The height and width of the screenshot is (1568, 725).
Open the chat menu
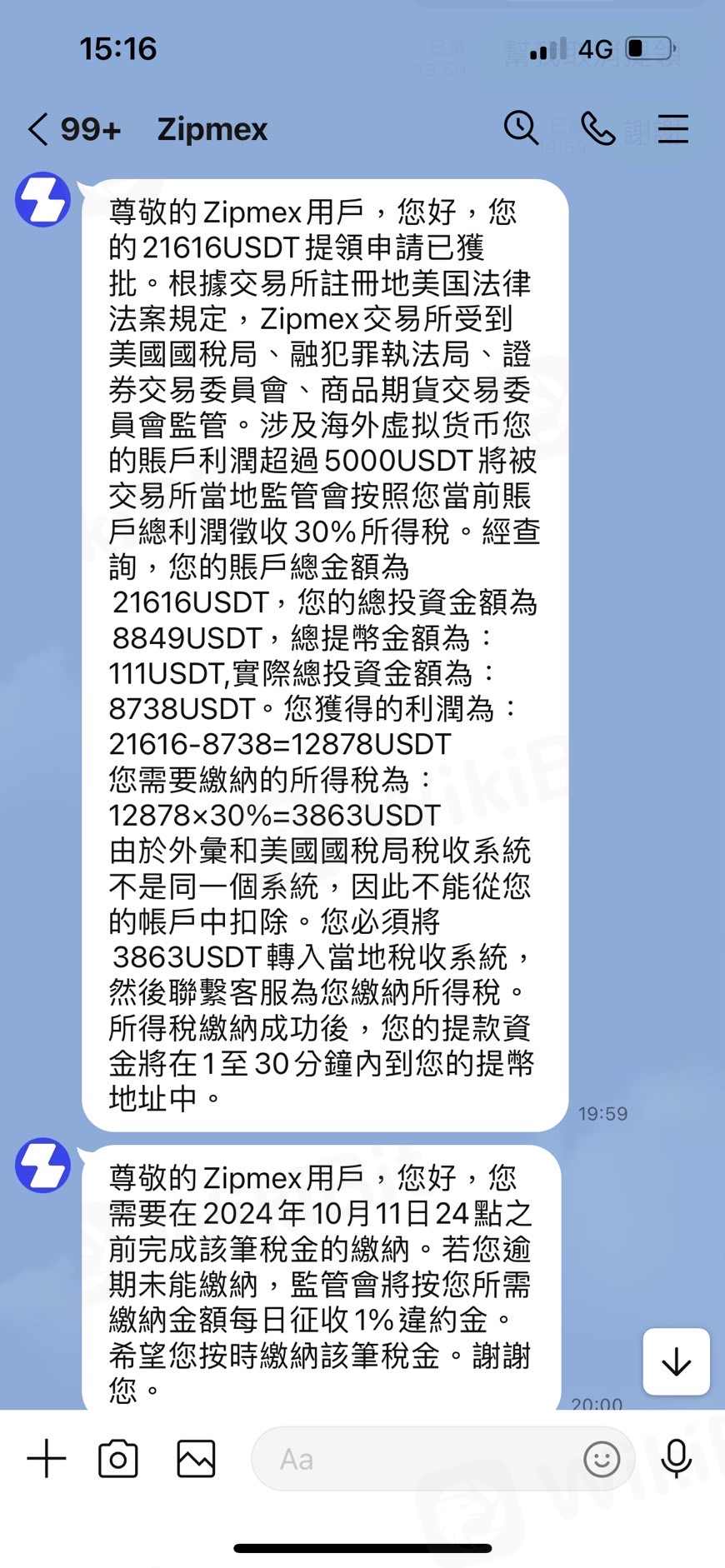point(672,129)
